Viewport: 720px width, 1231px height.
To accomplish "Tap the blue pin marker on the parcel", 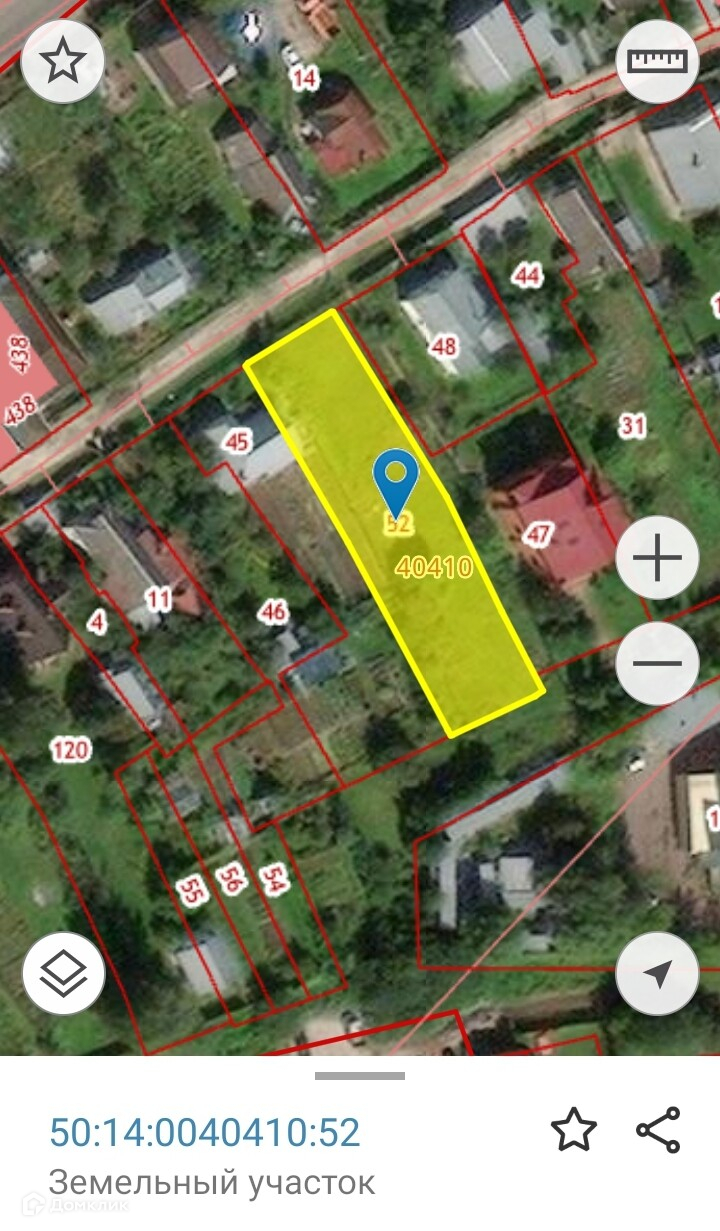I will 397,481.
